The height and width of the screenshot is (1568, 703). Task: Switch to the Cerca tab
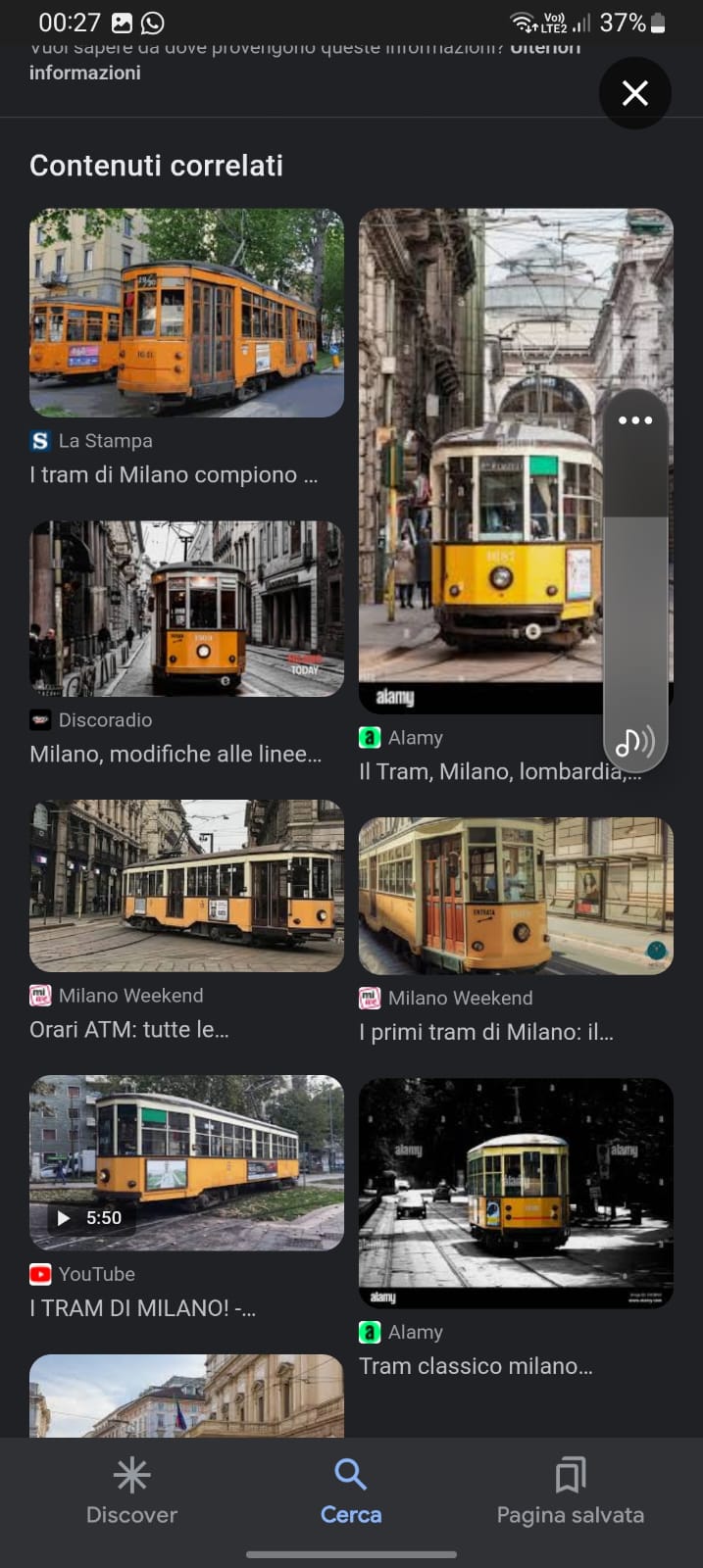pos(351,1491)
